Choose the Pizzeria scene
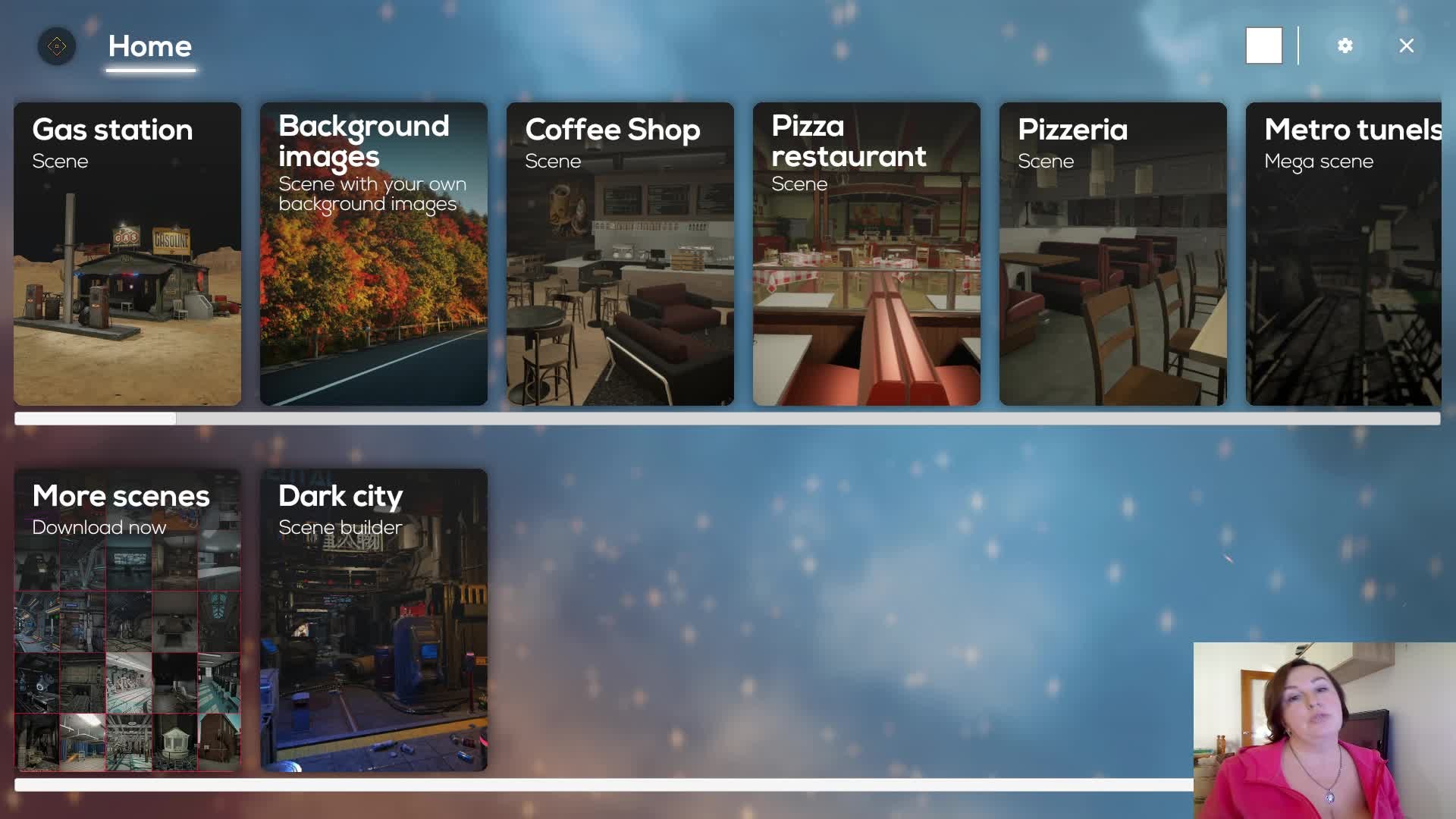The width and height of the screenshot is (1456, 819). coord(1113,254)
